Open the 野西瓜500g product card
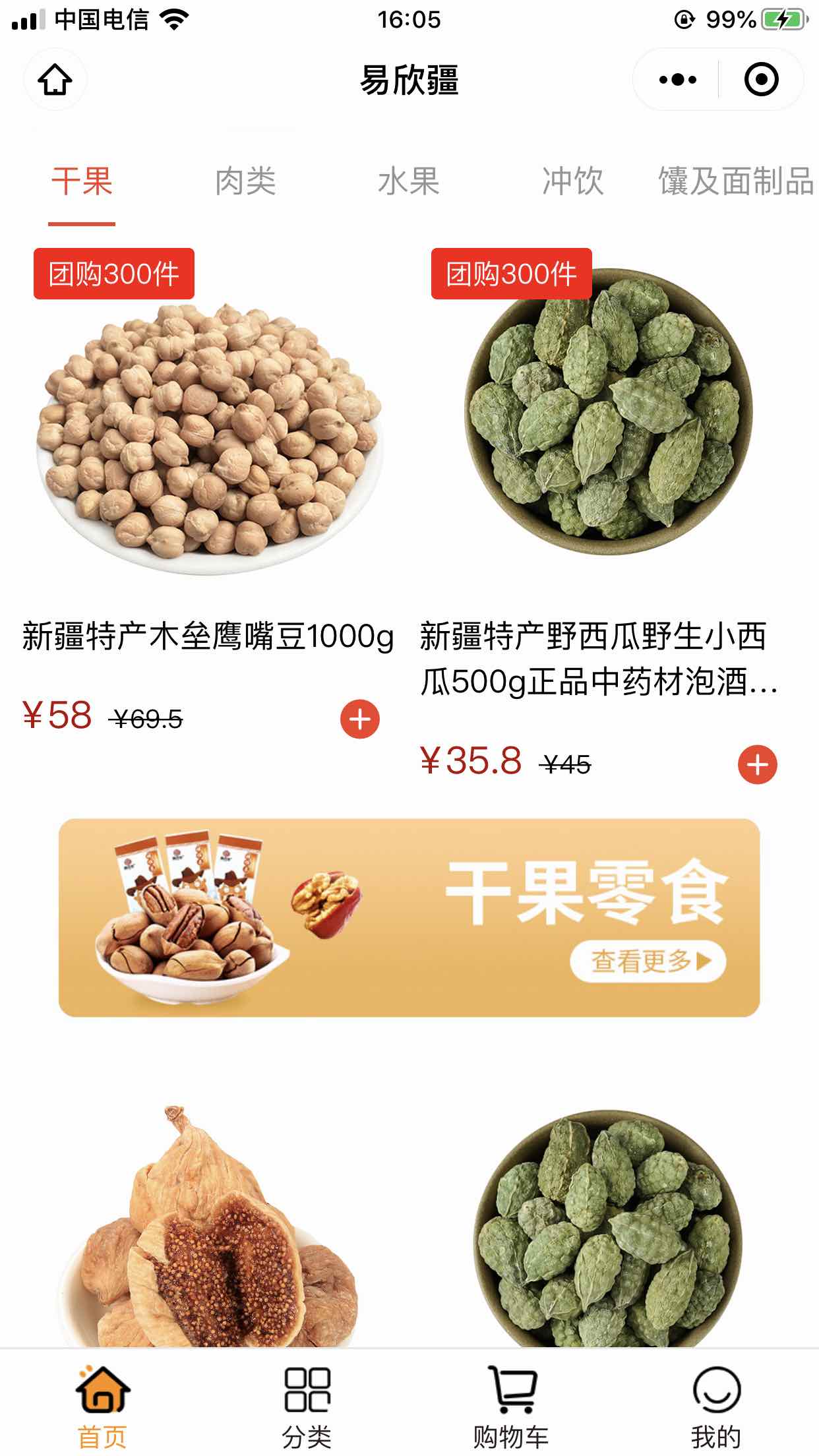 607,422
